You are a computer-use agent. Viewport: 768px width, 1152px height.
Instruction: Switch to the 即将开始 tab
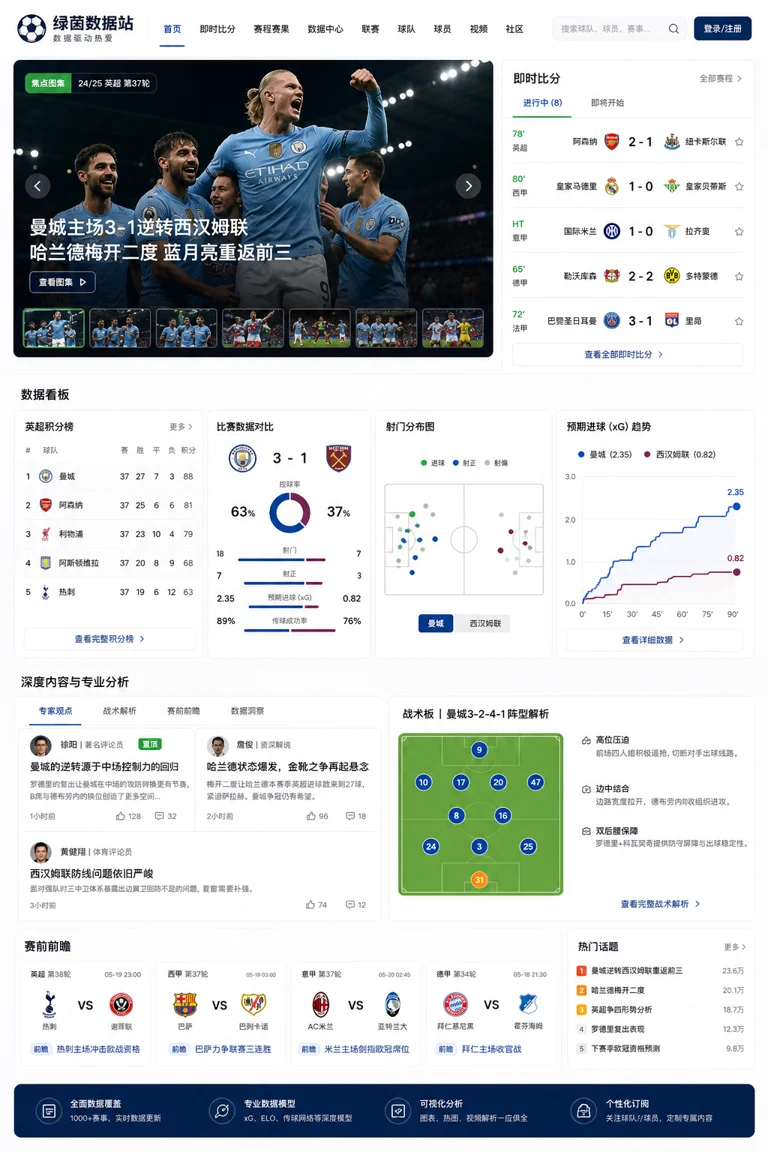click(607, 103)
